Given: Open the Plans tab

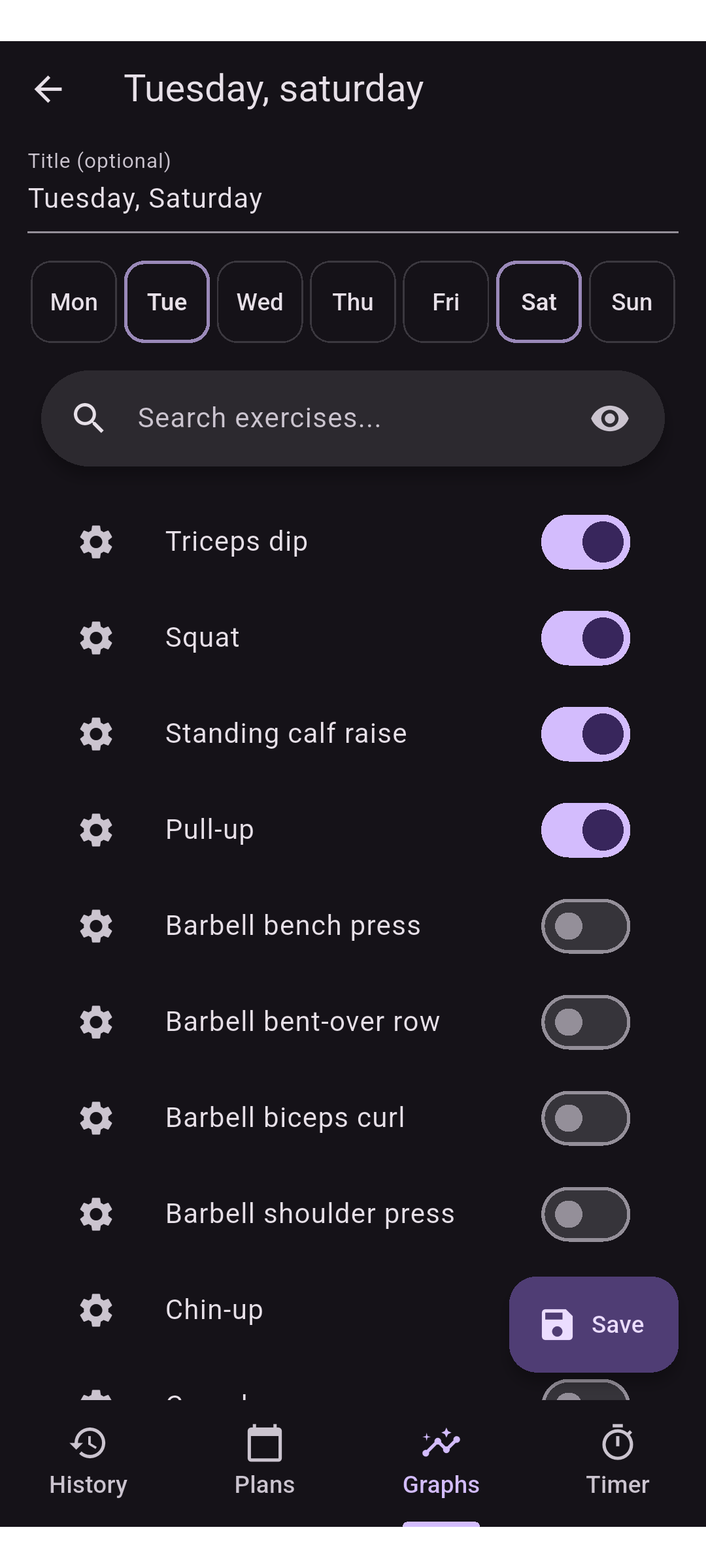Looking at the screenshot, I should coord(265,1462).
